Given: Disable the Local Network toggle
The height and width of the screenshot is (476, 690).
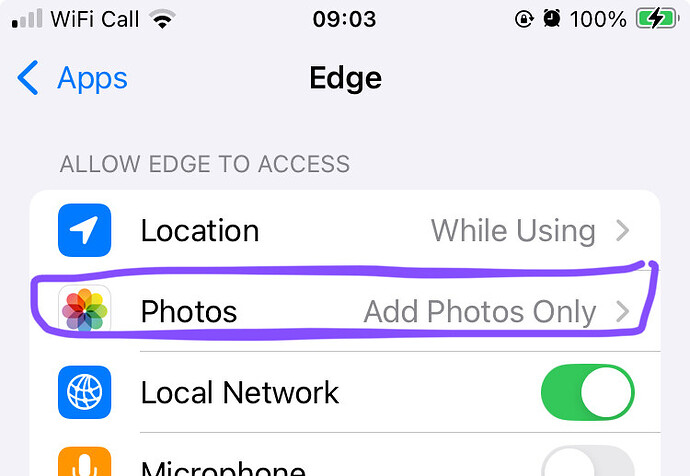Looking at the screenshot, I should pyautogui.click(x=587, y=392).
